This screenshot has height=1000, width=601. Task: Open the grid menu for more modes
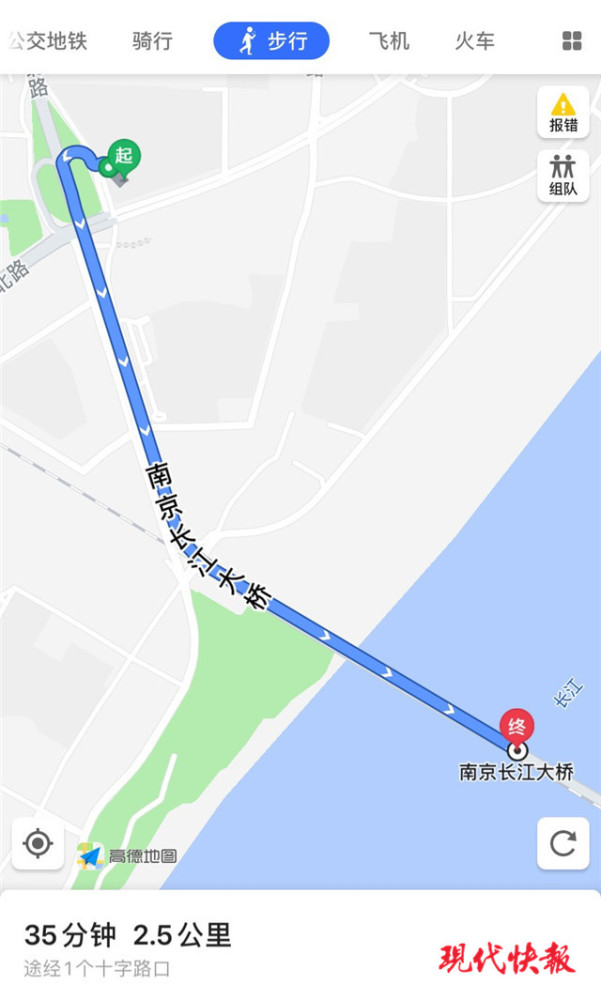tap(572, 41)
